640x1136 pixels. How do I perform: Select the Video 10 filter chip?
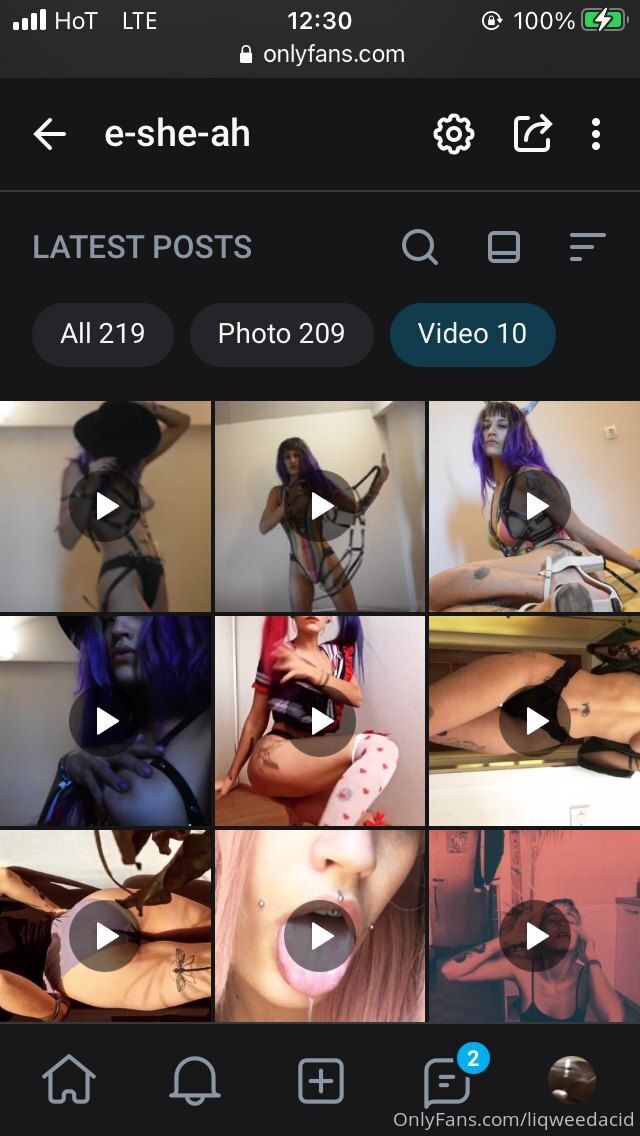click(x=472, y=334)
